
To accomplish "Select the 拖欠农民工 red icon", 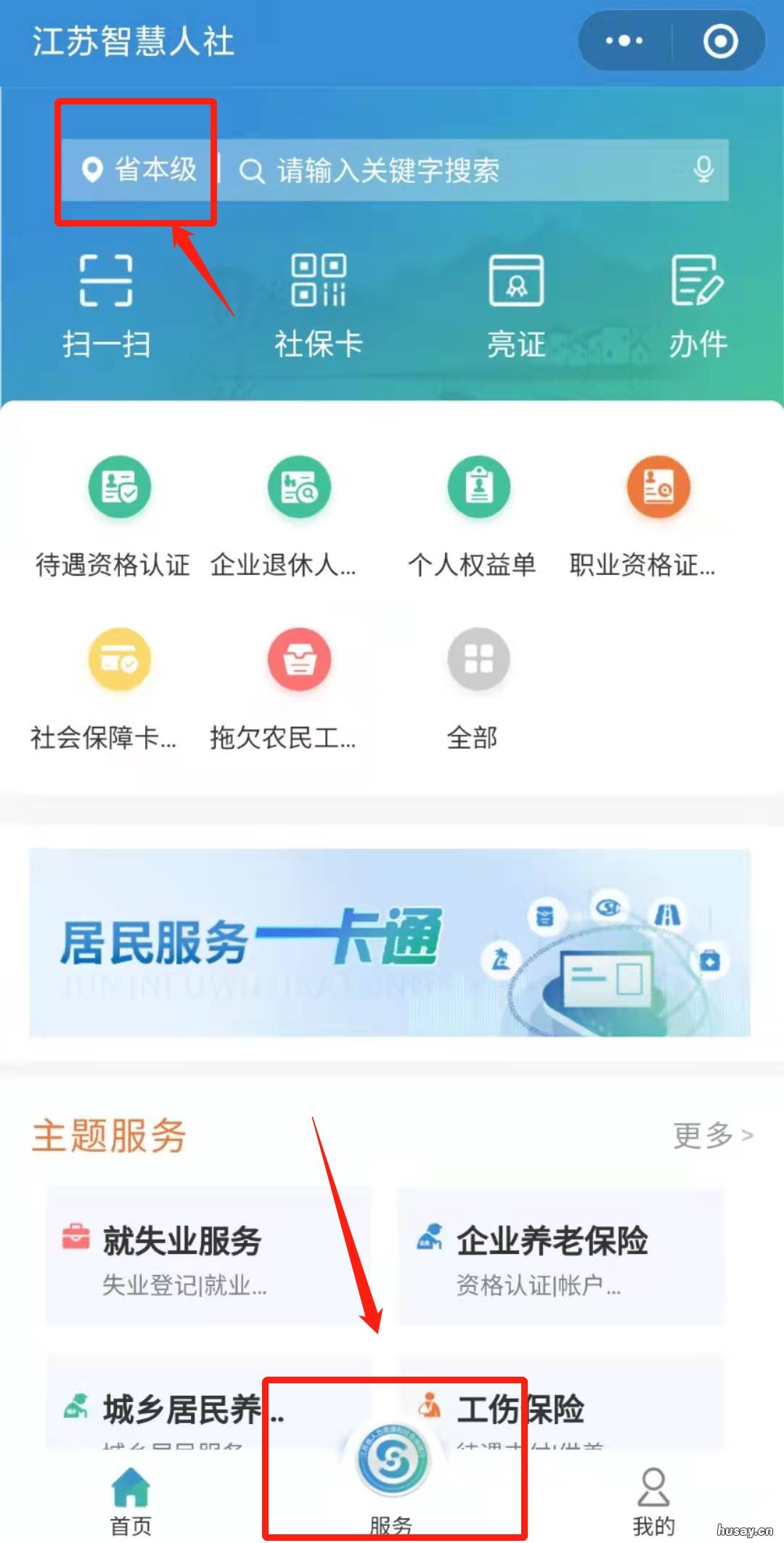I will (298, 661).
